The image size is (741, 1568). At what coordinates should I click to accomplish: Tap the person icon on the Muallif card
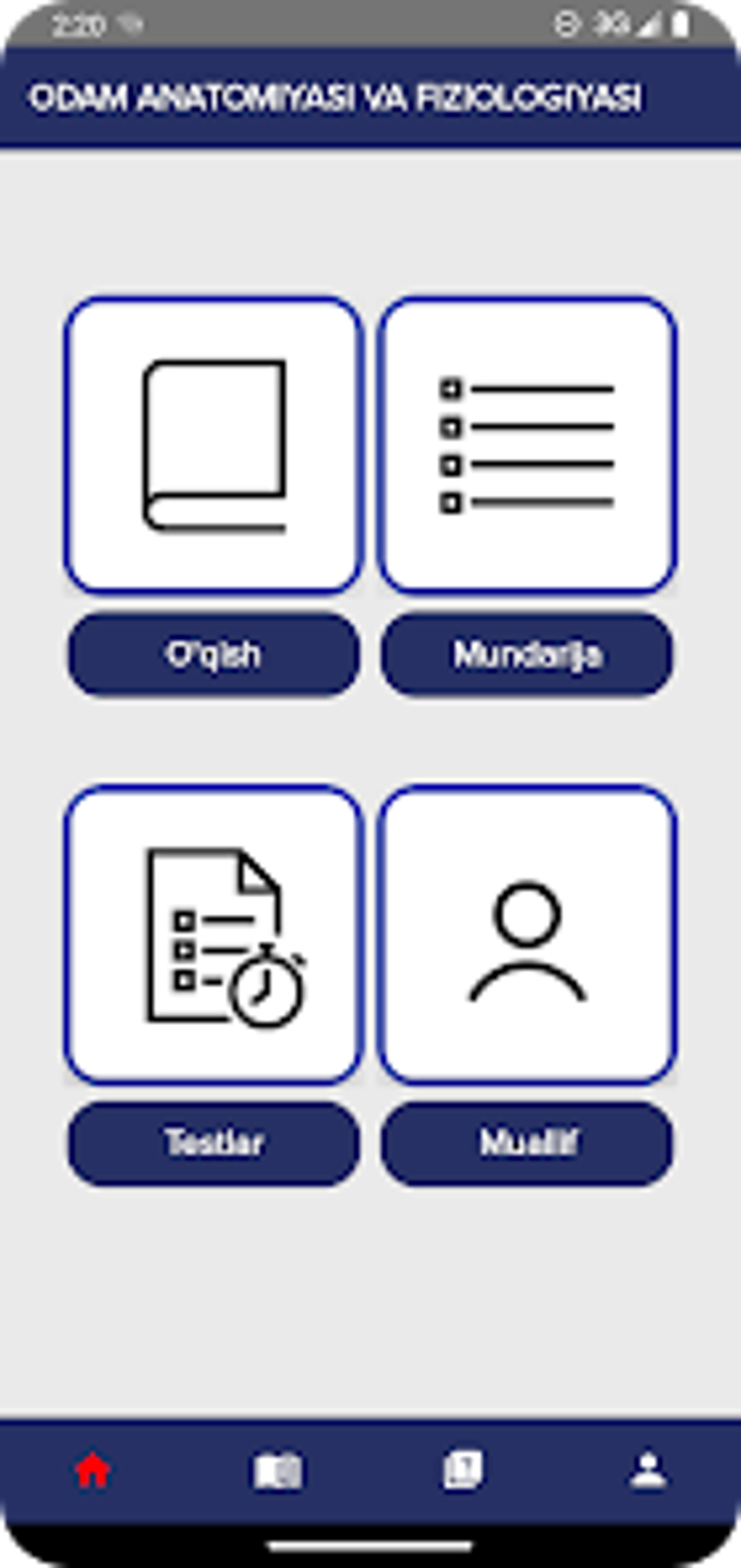coord(527,938)
